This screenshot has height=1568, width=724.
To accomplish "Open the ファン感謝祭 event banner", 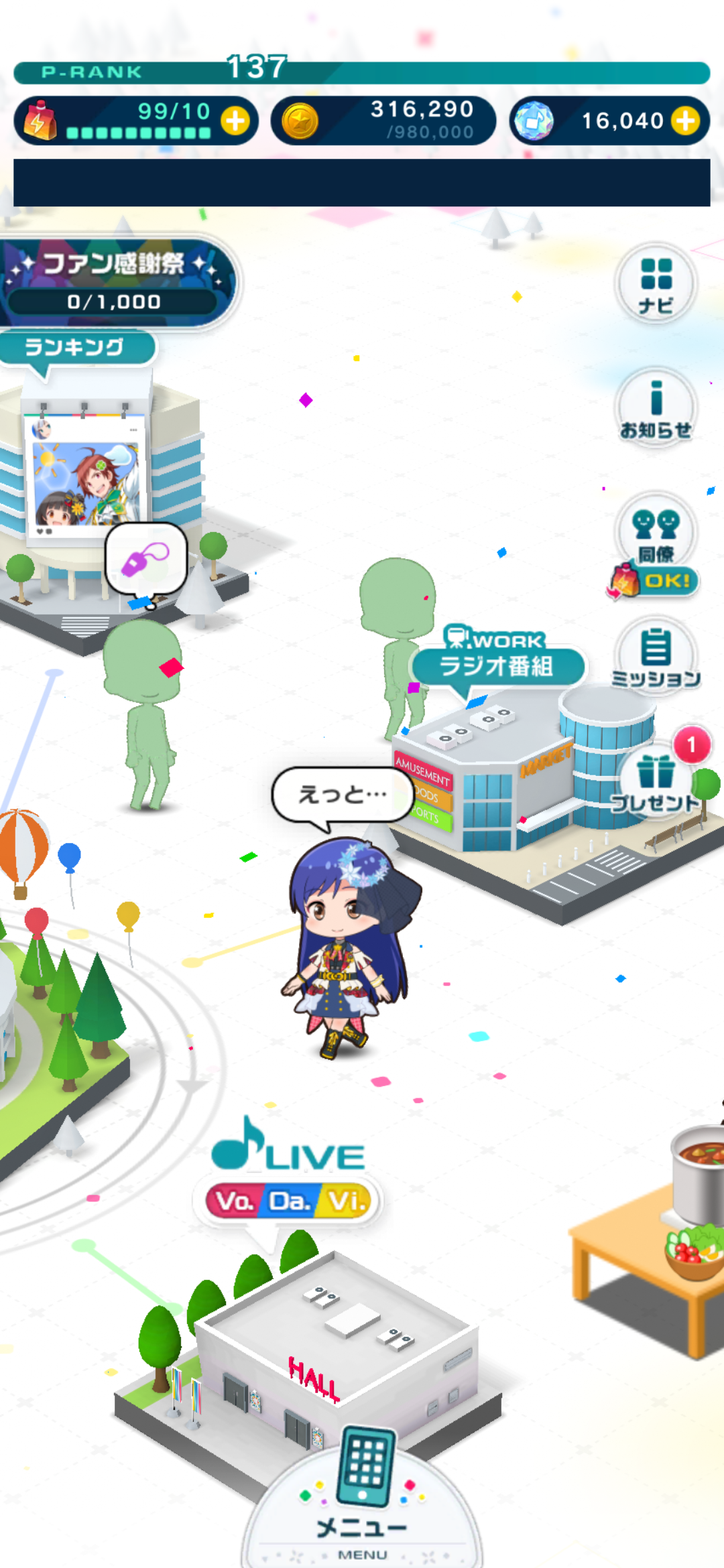I will [x=115, y=281].
